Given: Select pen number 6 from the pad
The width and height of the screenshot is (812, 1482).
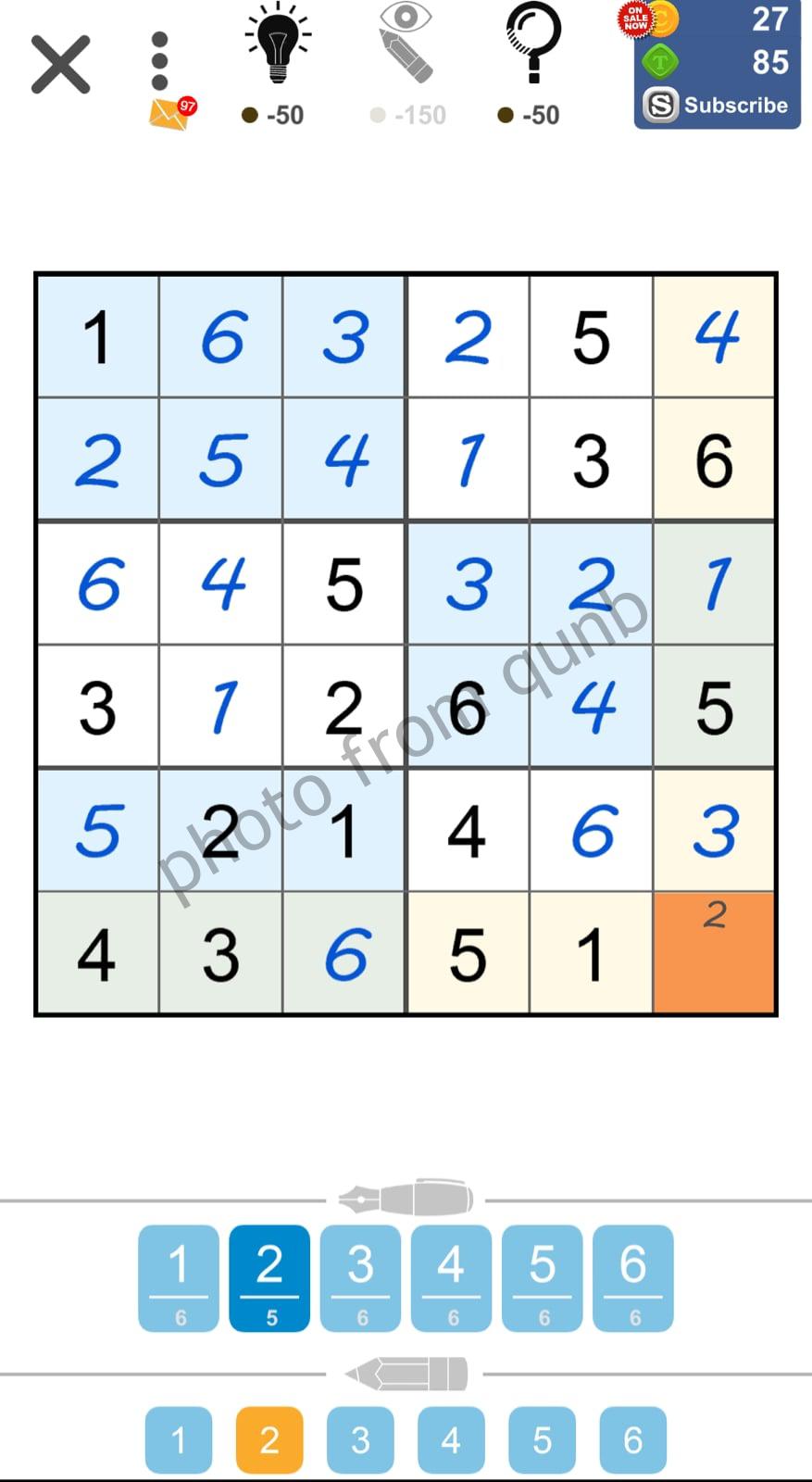Looking at the screenshot, I should 632,1278.
